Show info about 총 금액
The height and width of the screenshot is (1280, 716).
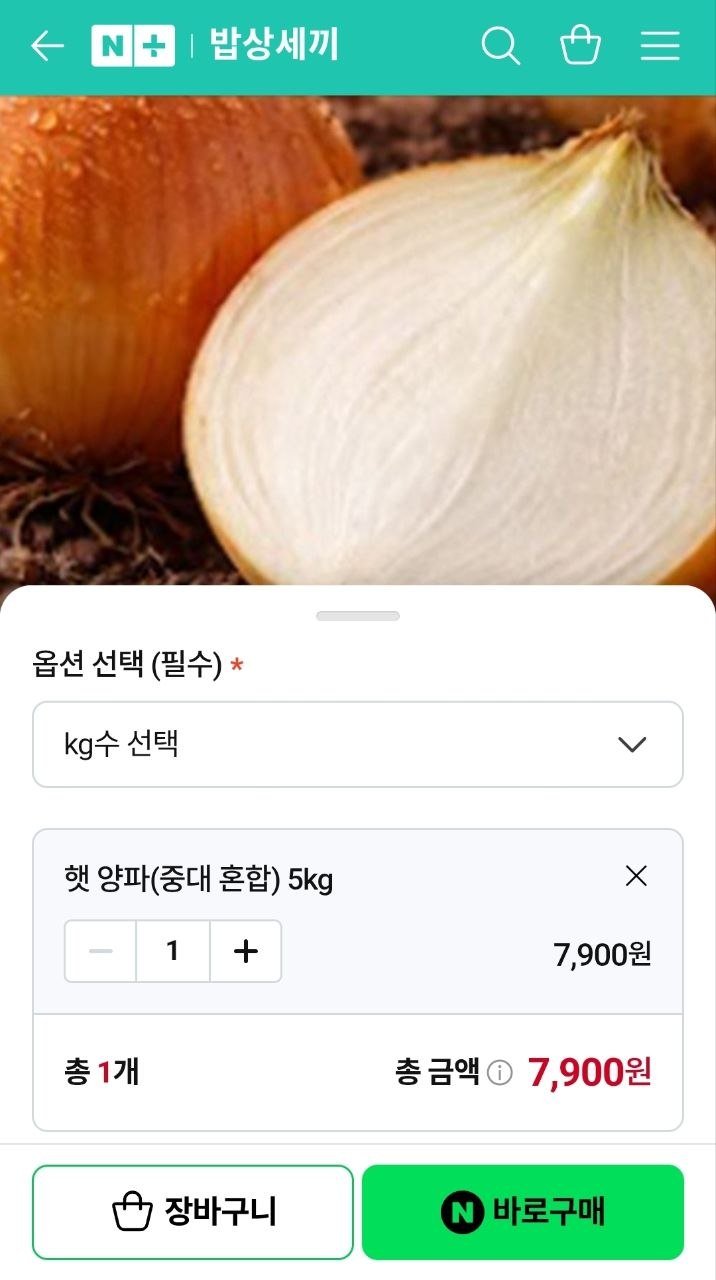coord(499,1073)
